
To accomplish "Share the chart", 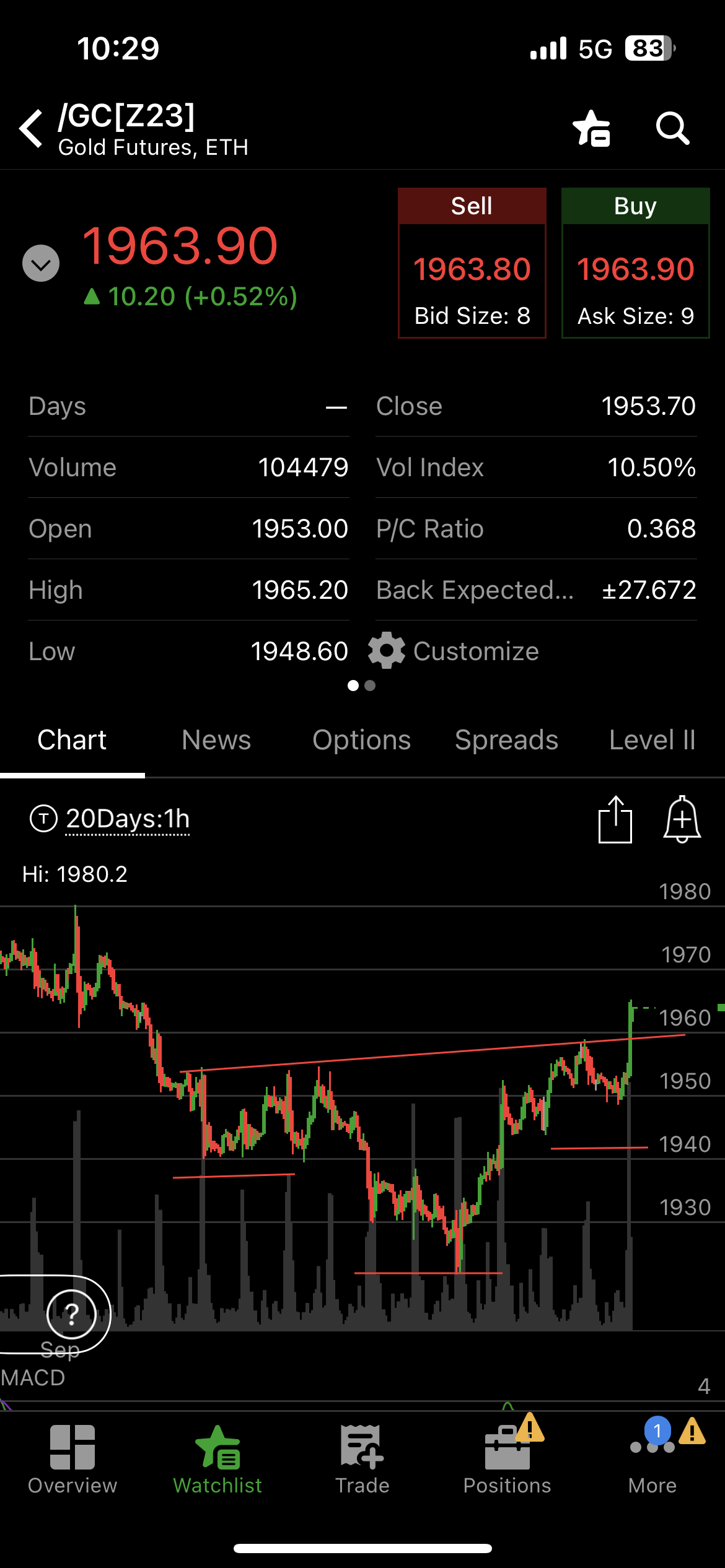I will point(615,819).
